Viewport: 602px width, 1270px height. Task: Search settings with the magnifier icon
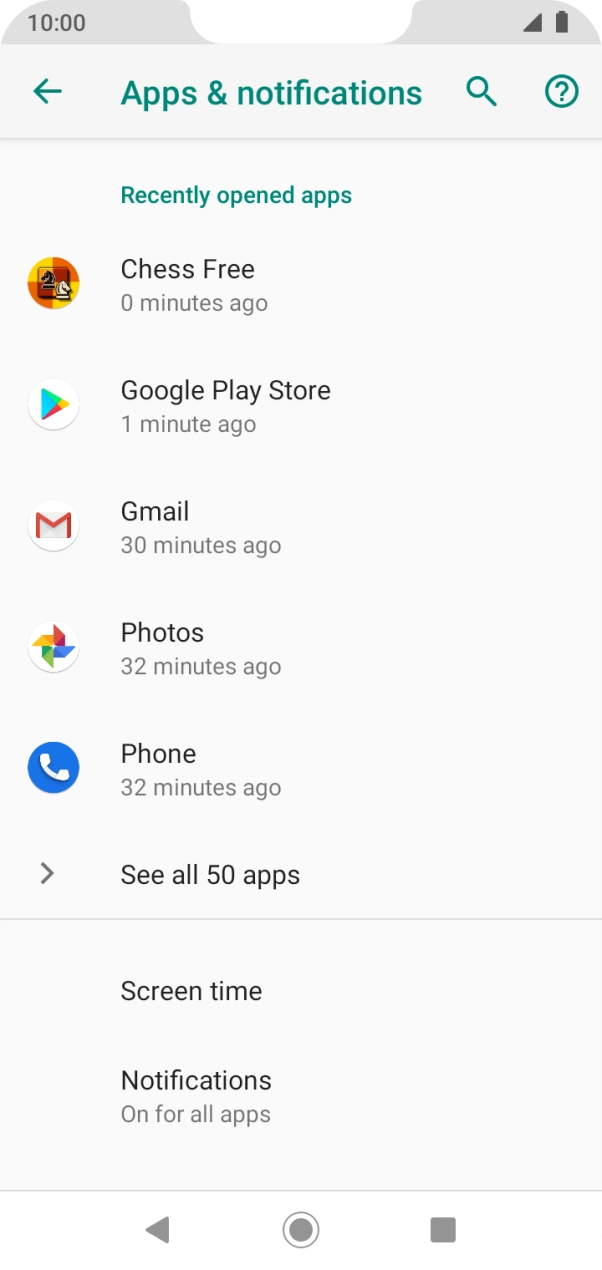[481, 92]
